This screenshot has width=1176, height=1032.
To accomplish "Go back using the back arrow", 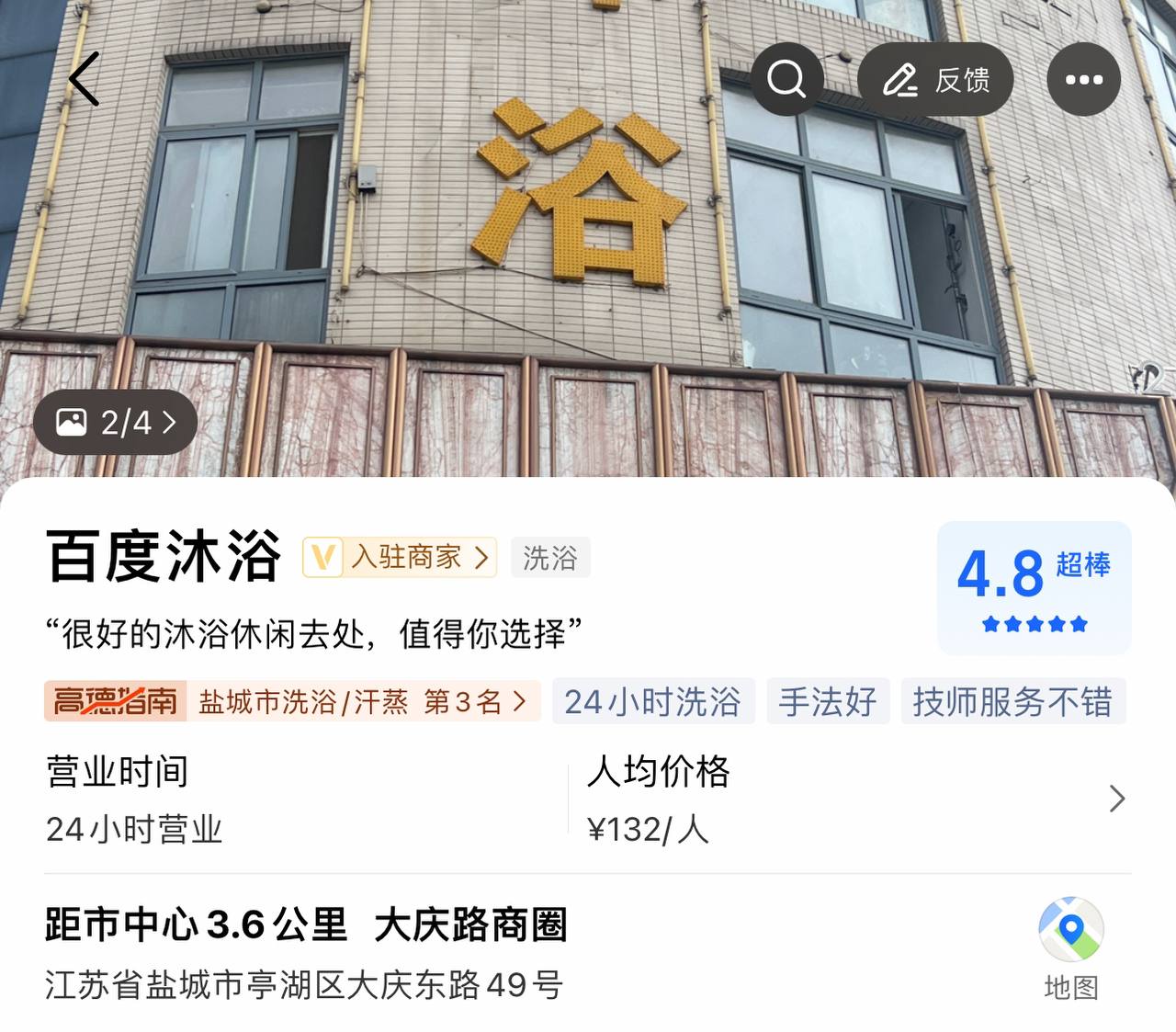I will [85, 79].
